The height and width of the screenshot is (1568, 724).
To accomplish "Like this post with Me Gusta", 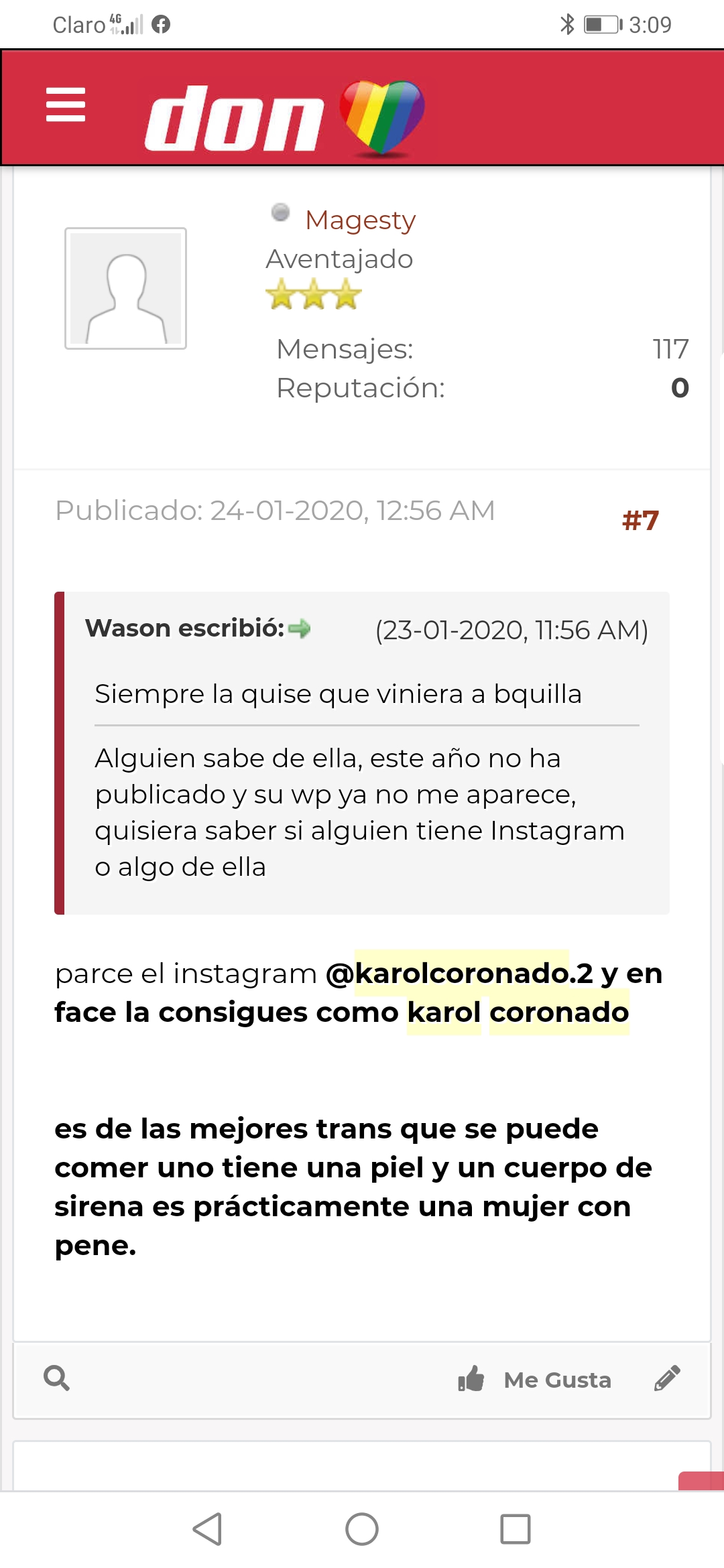I will (x=535, y=1380).
